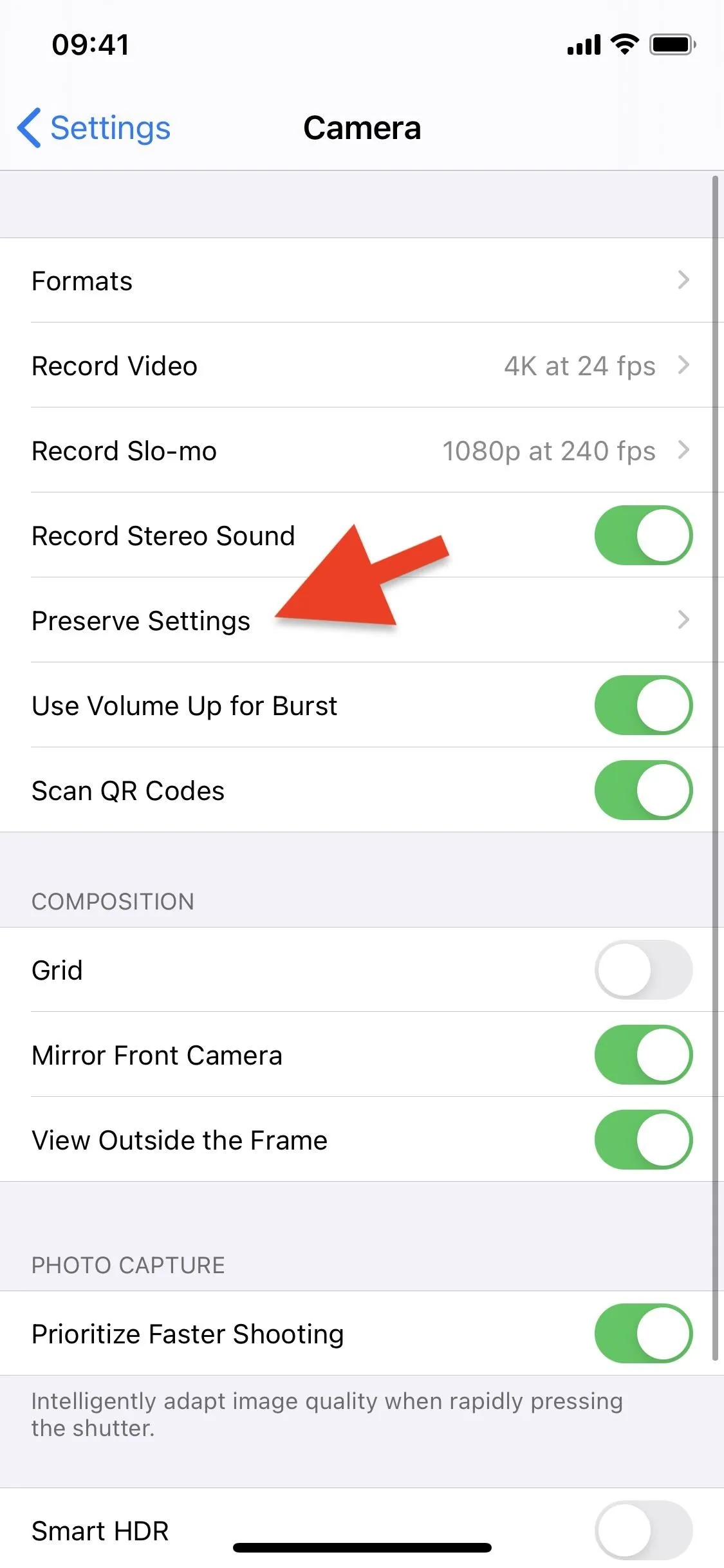
Task: Turn on Smart HDR
Action: [x=644, y=1531]
